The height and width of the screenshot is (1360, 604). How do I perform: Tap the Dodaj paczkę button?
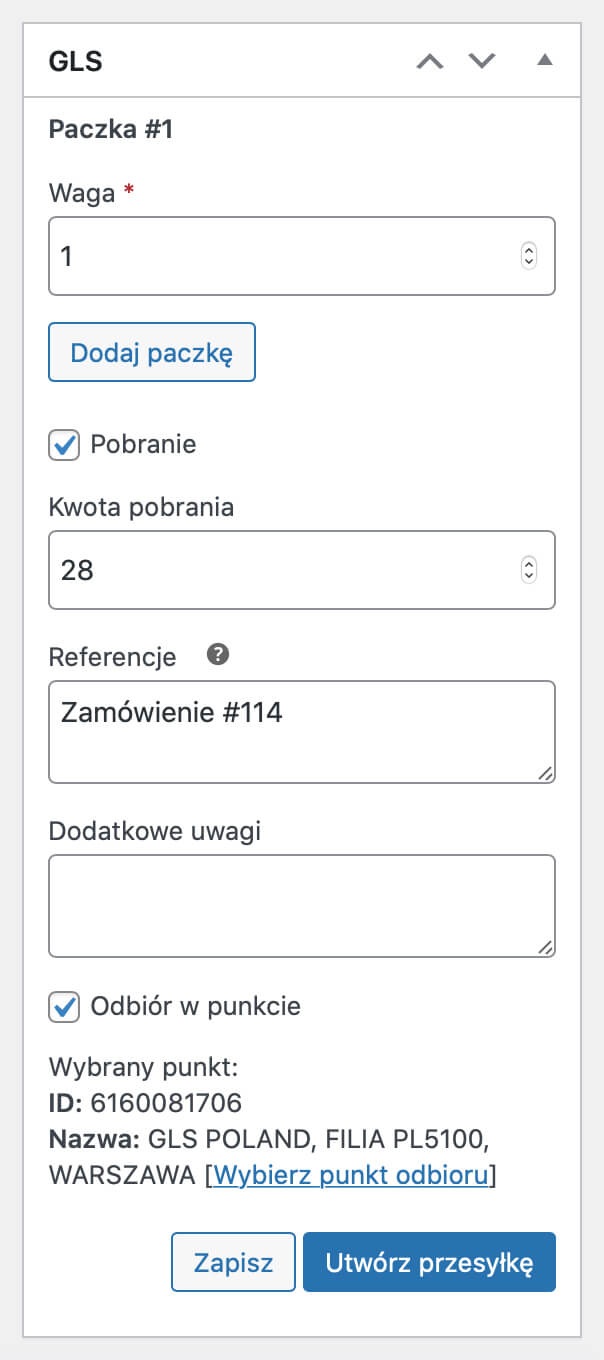tap(152, 352)
